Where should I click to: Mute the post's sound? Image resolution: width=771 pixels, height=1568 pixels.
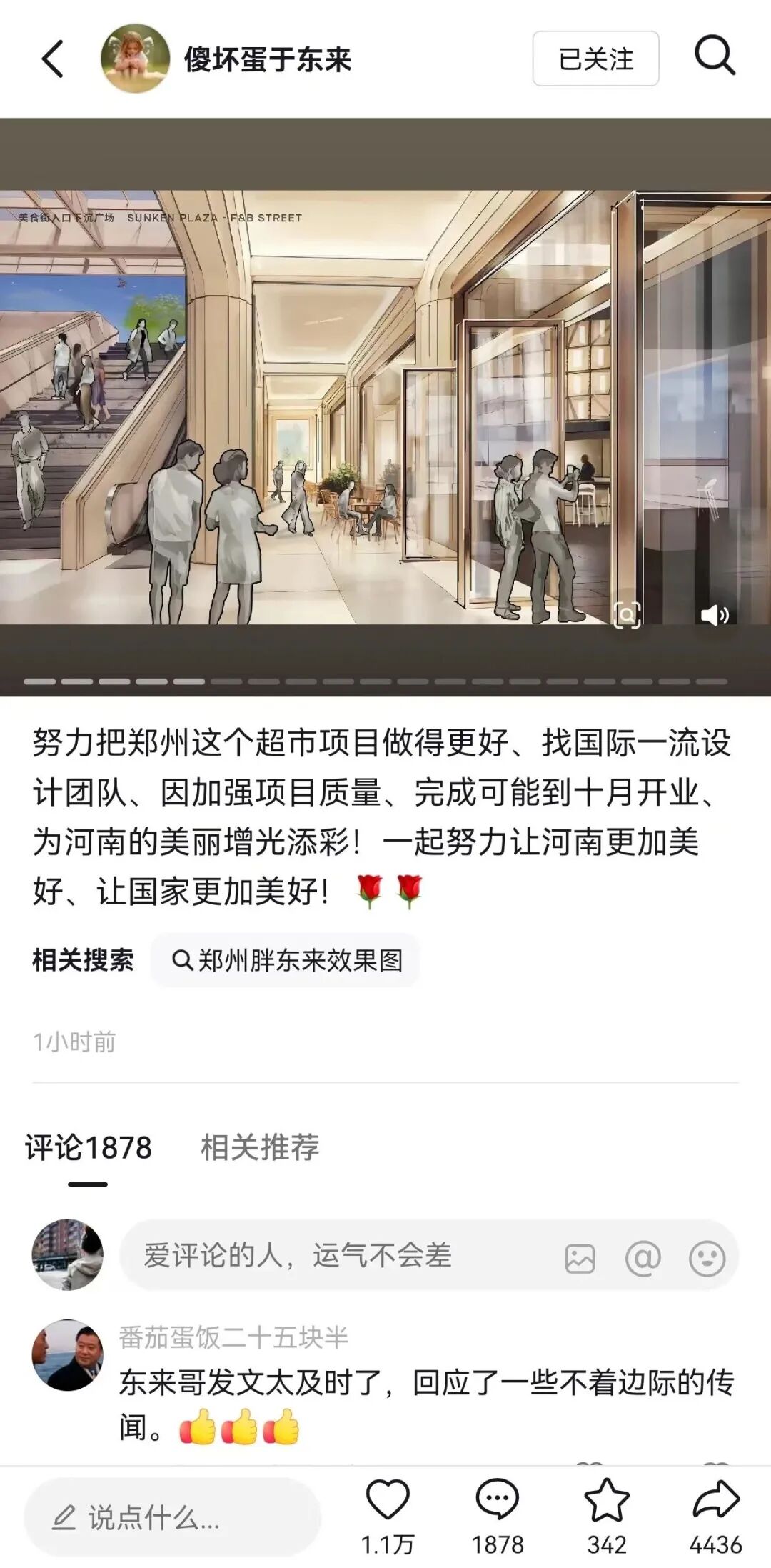714,614
